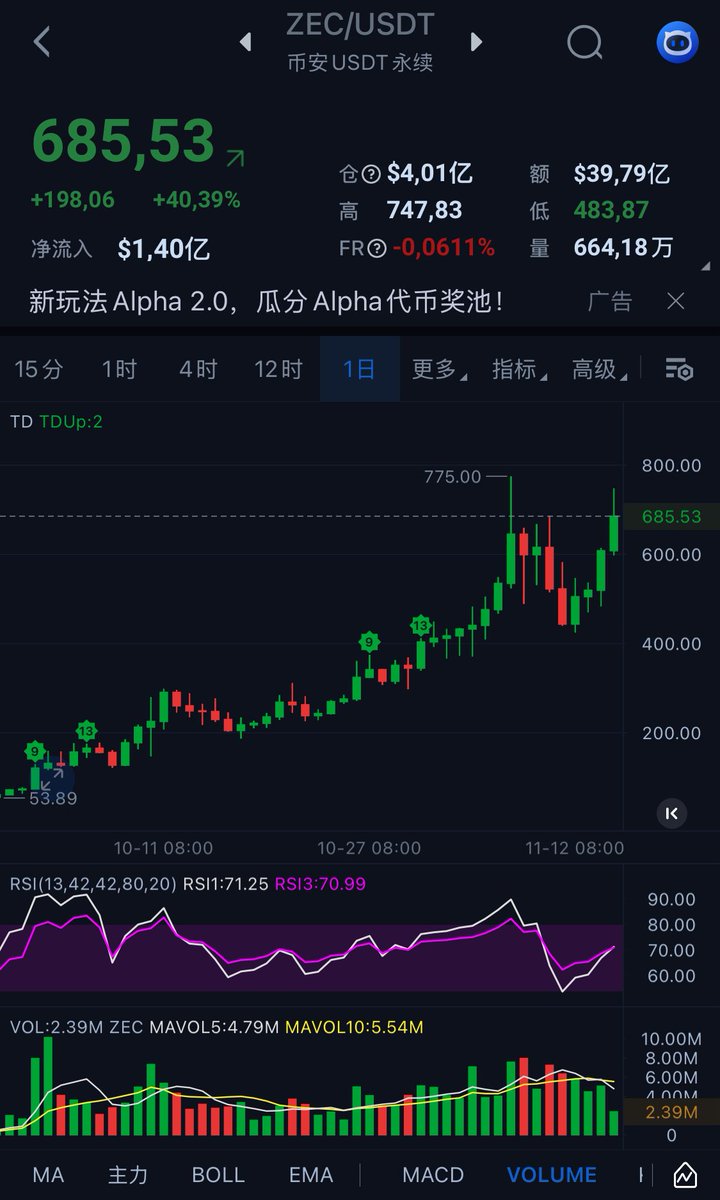720x1200 pixels.
Task: Select the BOLL indicator
Action: coord(217,1175)
